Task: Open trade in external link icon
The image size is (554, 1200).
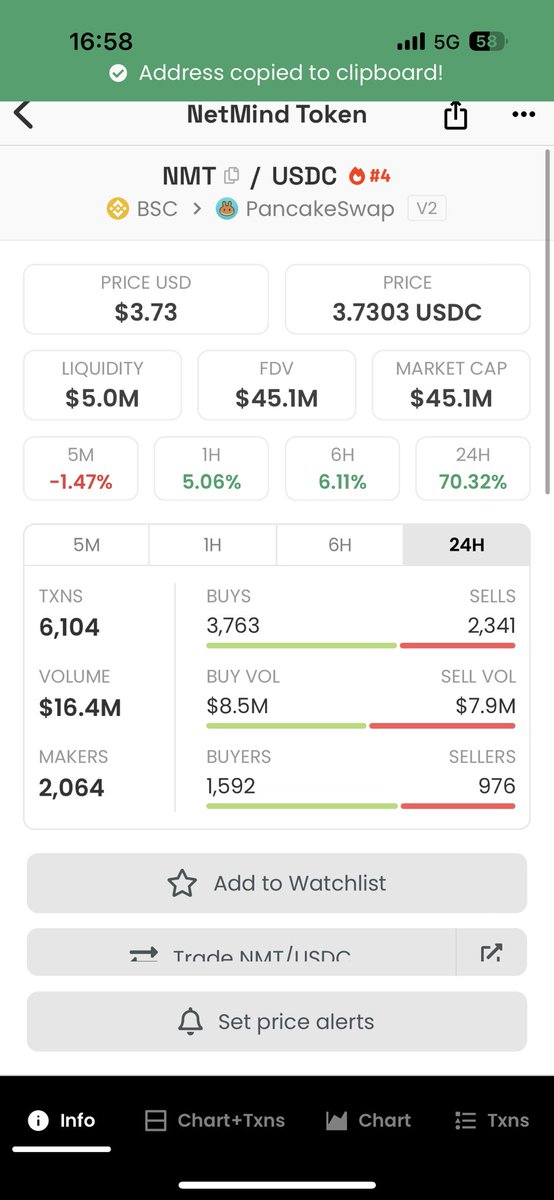Action: 491,952
